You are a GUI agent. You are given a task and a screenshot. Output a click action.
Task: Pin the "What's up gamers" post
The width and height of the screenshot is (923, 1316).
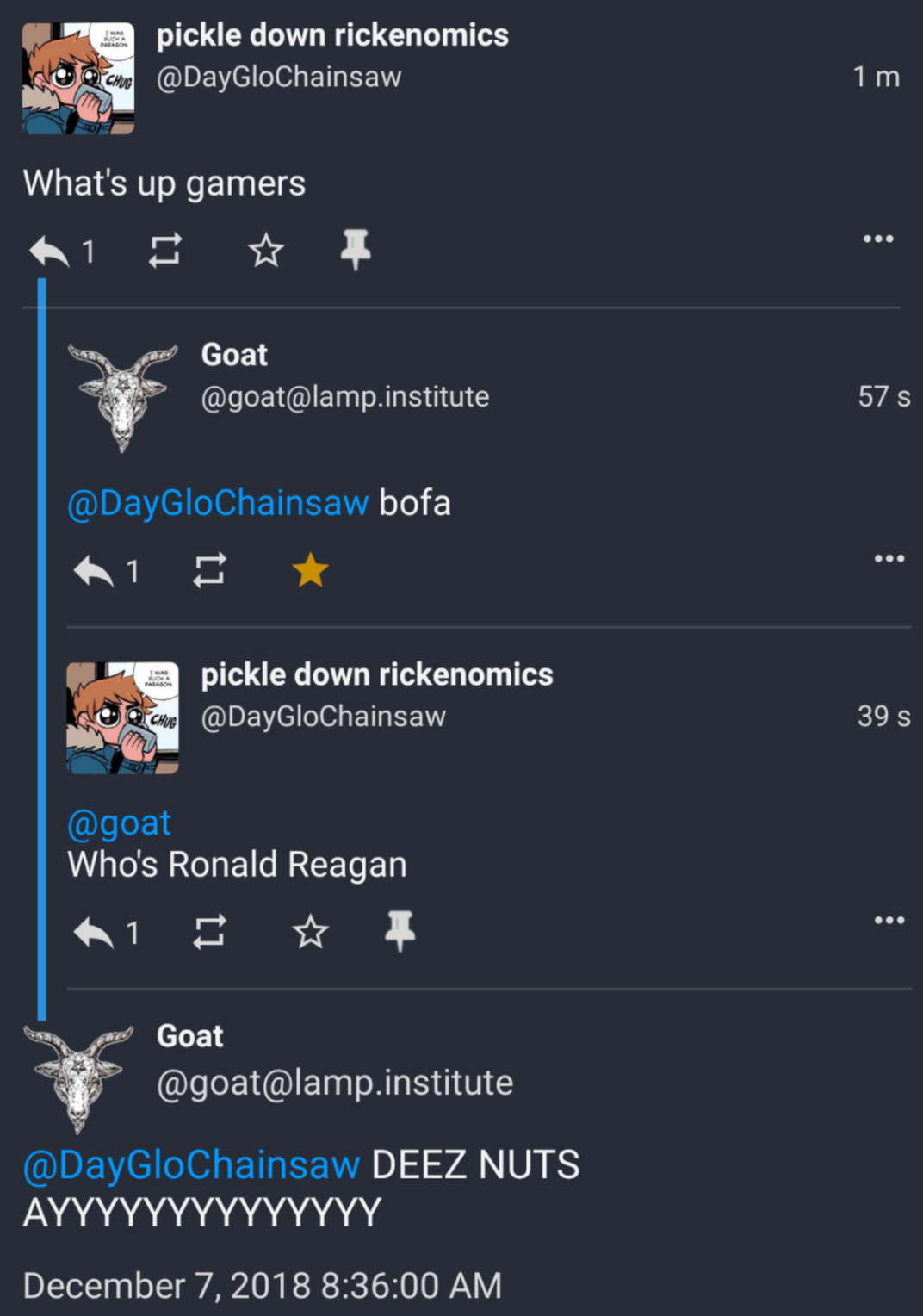click(x=355, y=250)
